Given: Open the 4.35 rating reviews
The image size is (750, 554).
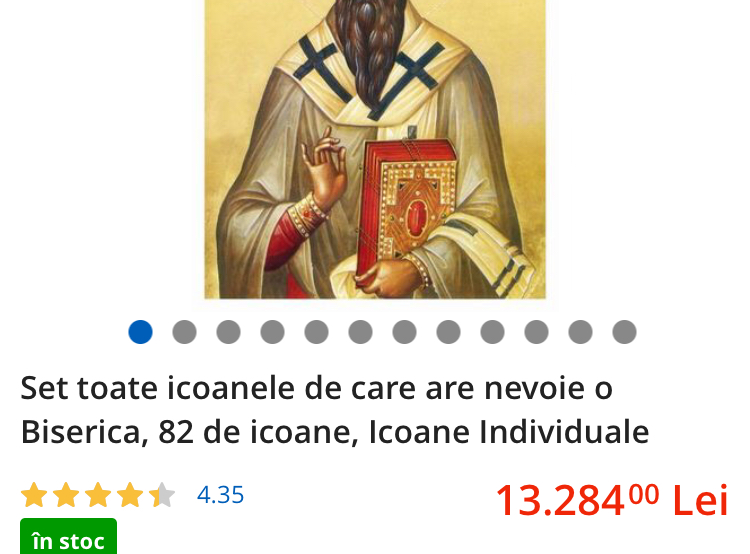Looking at the screenshot, I should point(220,495).
